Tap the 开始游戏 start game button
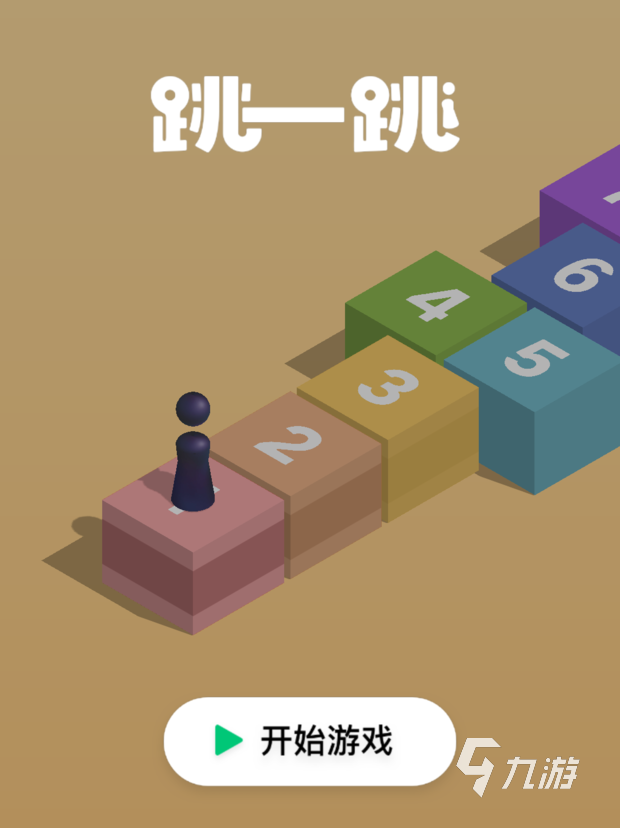Viewport: 620px width, 828px height. click(309, 741)
